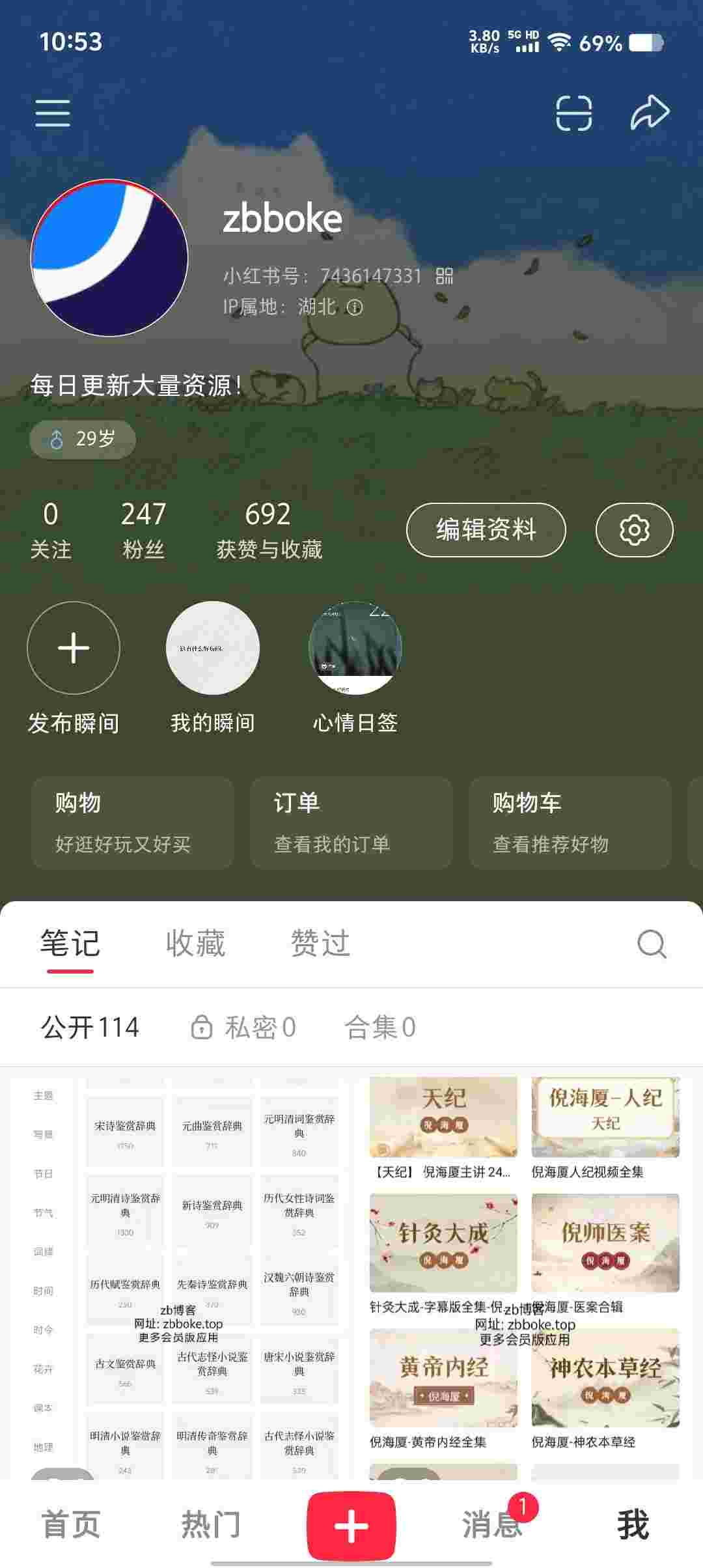Go to the 首页 home tab

[70, 1525]
